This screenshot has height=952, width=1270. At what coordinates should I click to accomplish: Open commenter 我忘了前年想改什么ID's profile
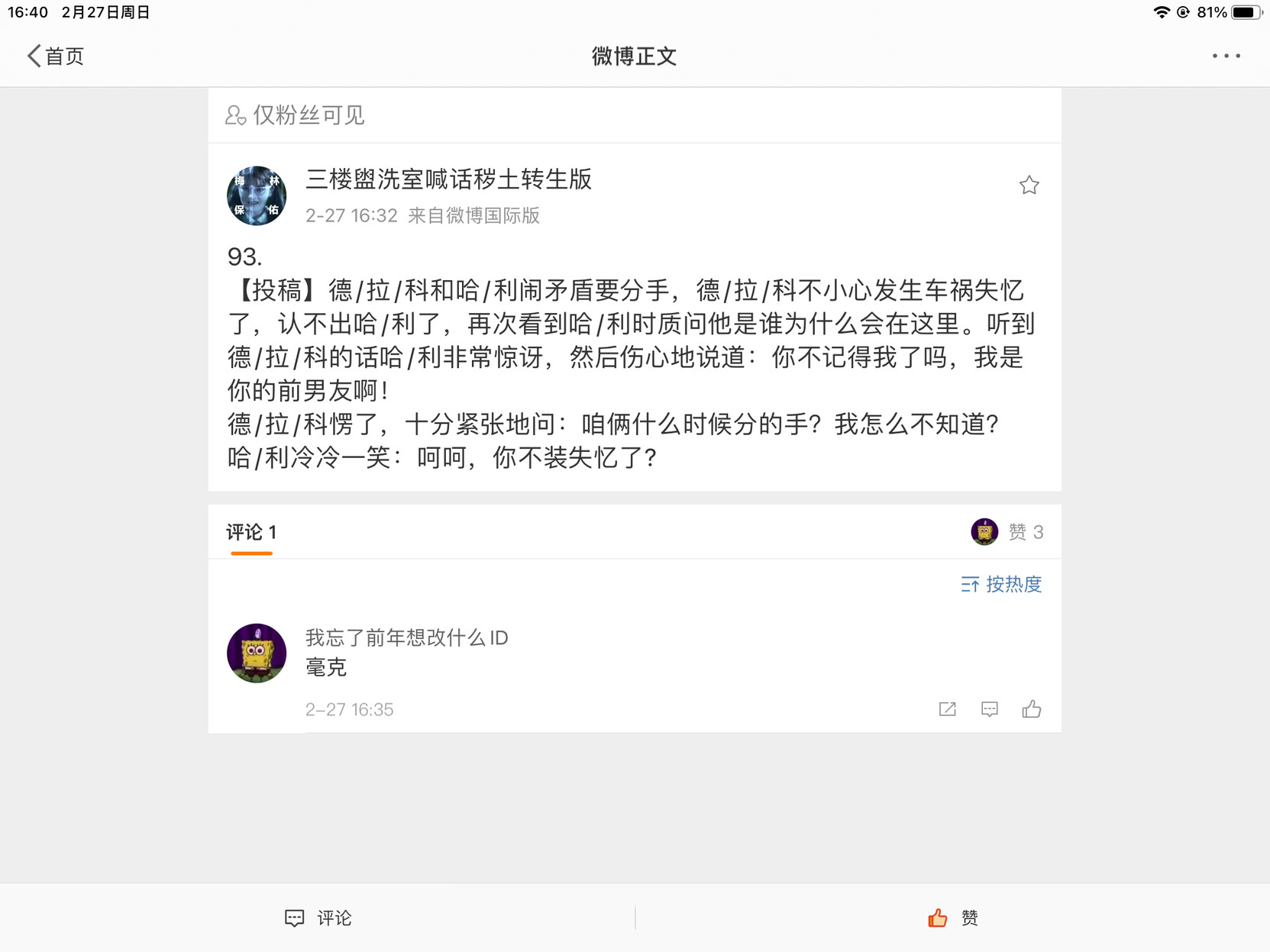pyautogui.click(x=406, y=637)
